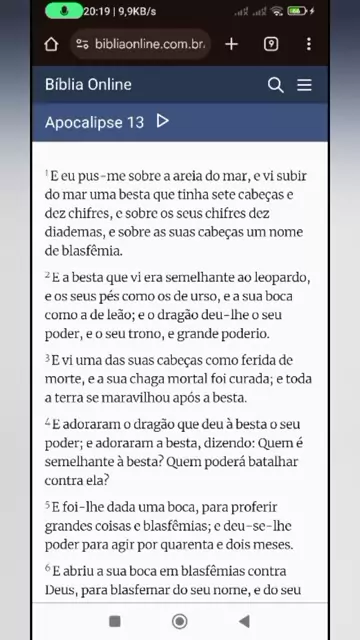Tap the system home button
Image resolution: width=360 pixels, height=640 pixels.
coord(180,621)
